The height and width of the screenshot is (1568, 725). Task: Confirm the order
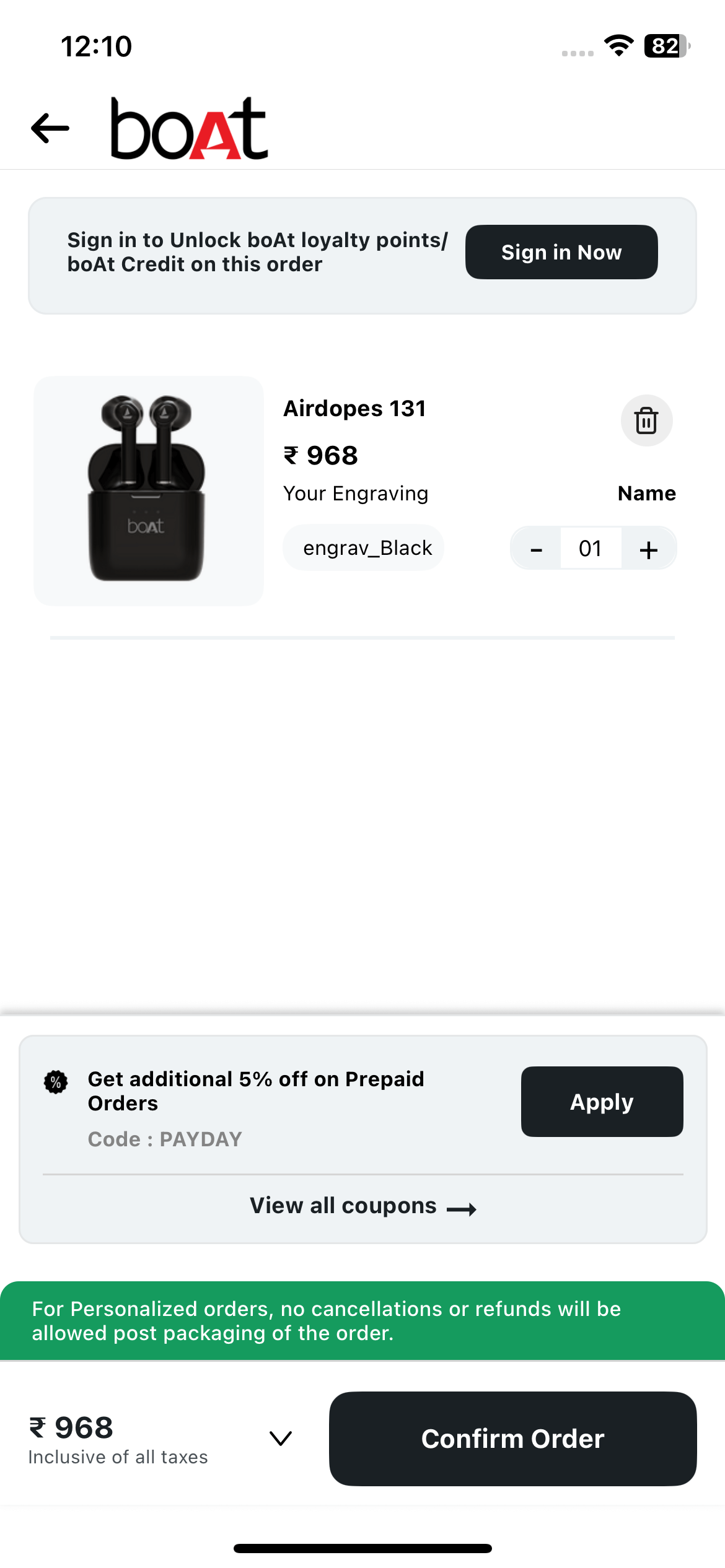[x=512, y=1439]
